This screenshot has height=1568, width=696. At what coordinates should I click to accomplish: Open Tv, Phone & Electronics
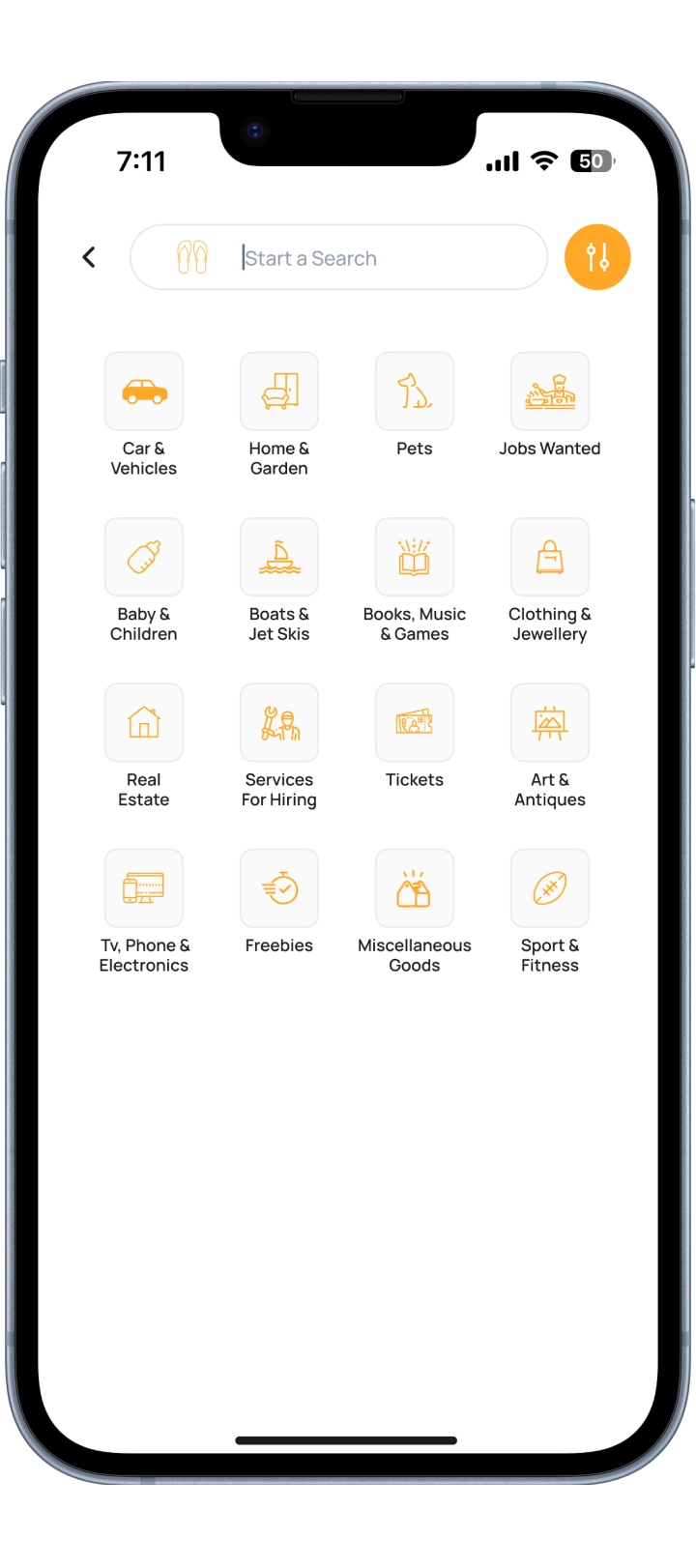(x=144, y=888)
